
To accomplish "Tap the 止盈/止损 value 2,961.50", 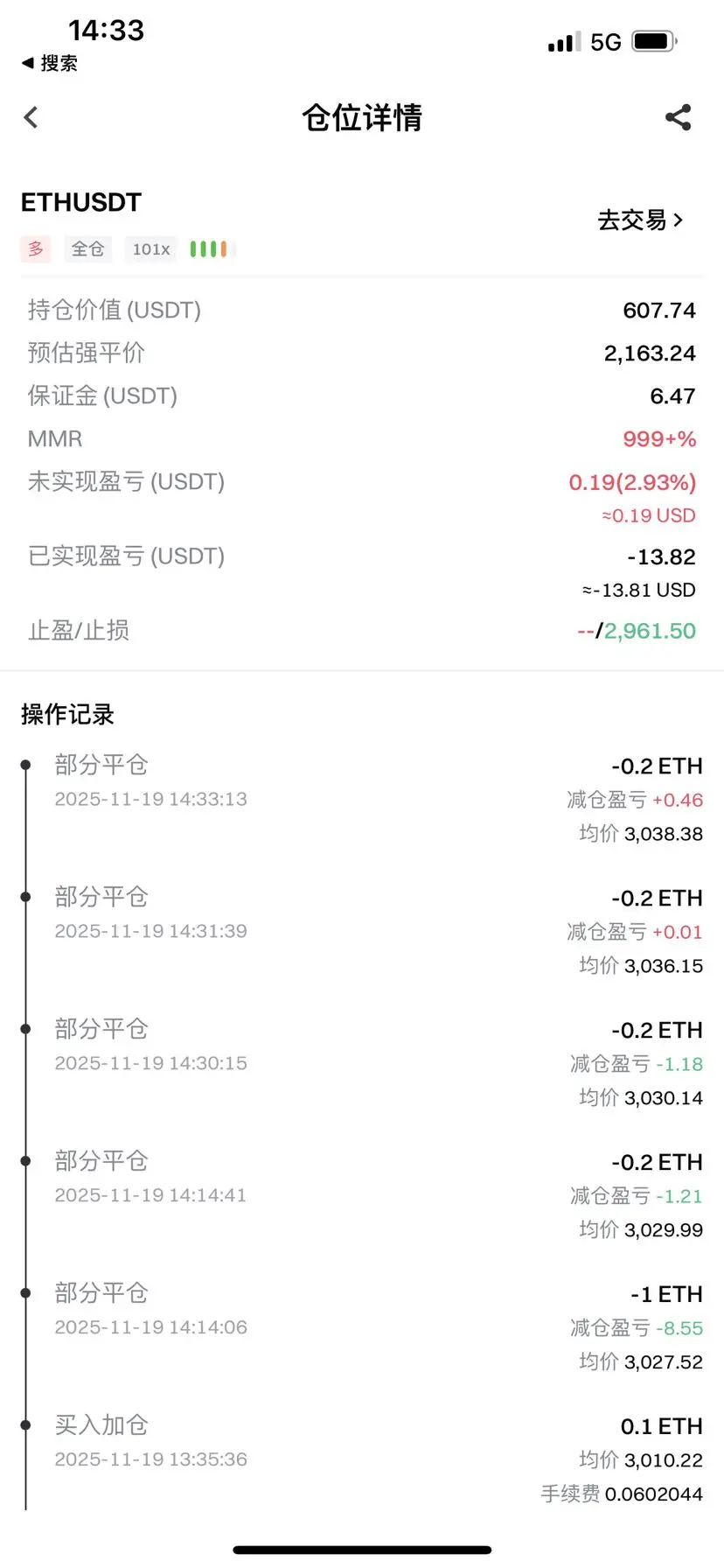I will click(x=650, y=631).
